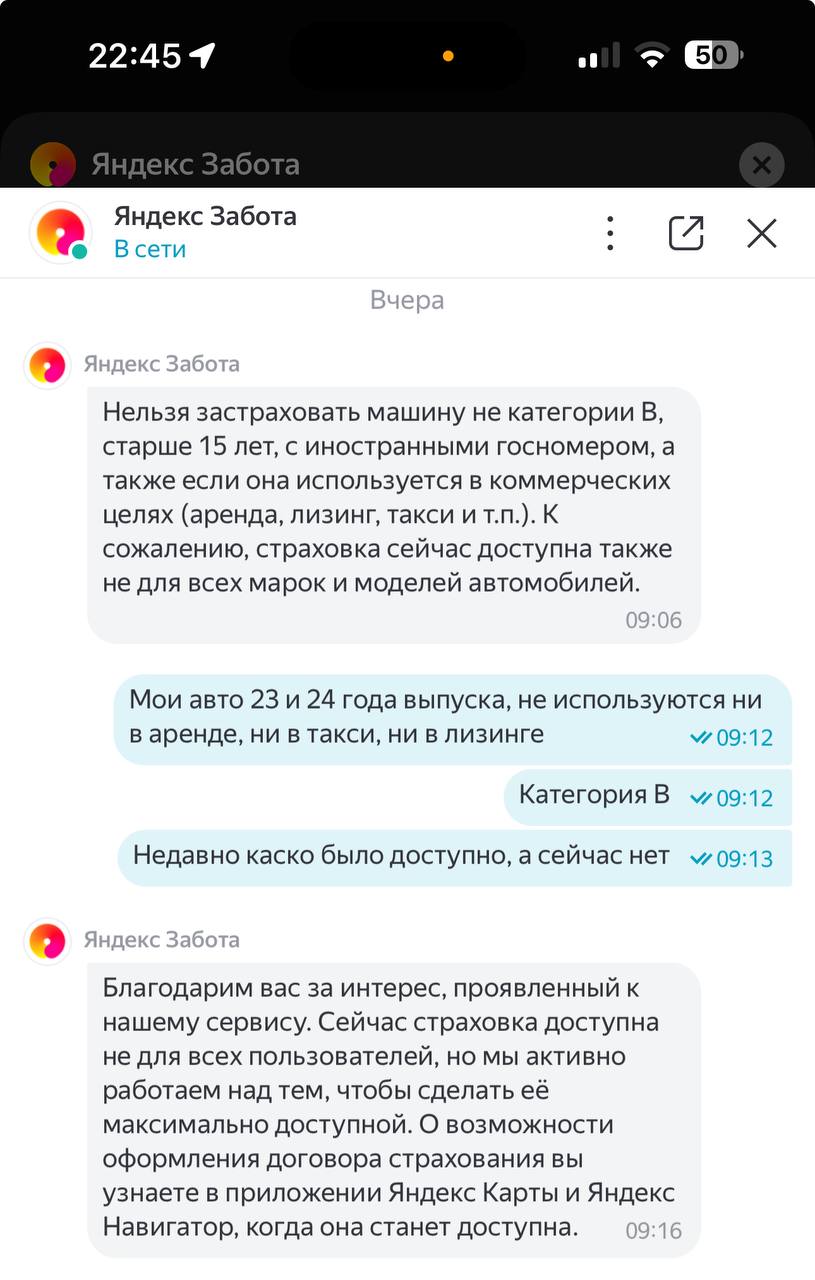Close the Яндекс Забота chat
The image size is (815, 1280).
pyautogui.click(x=762, y=233)
